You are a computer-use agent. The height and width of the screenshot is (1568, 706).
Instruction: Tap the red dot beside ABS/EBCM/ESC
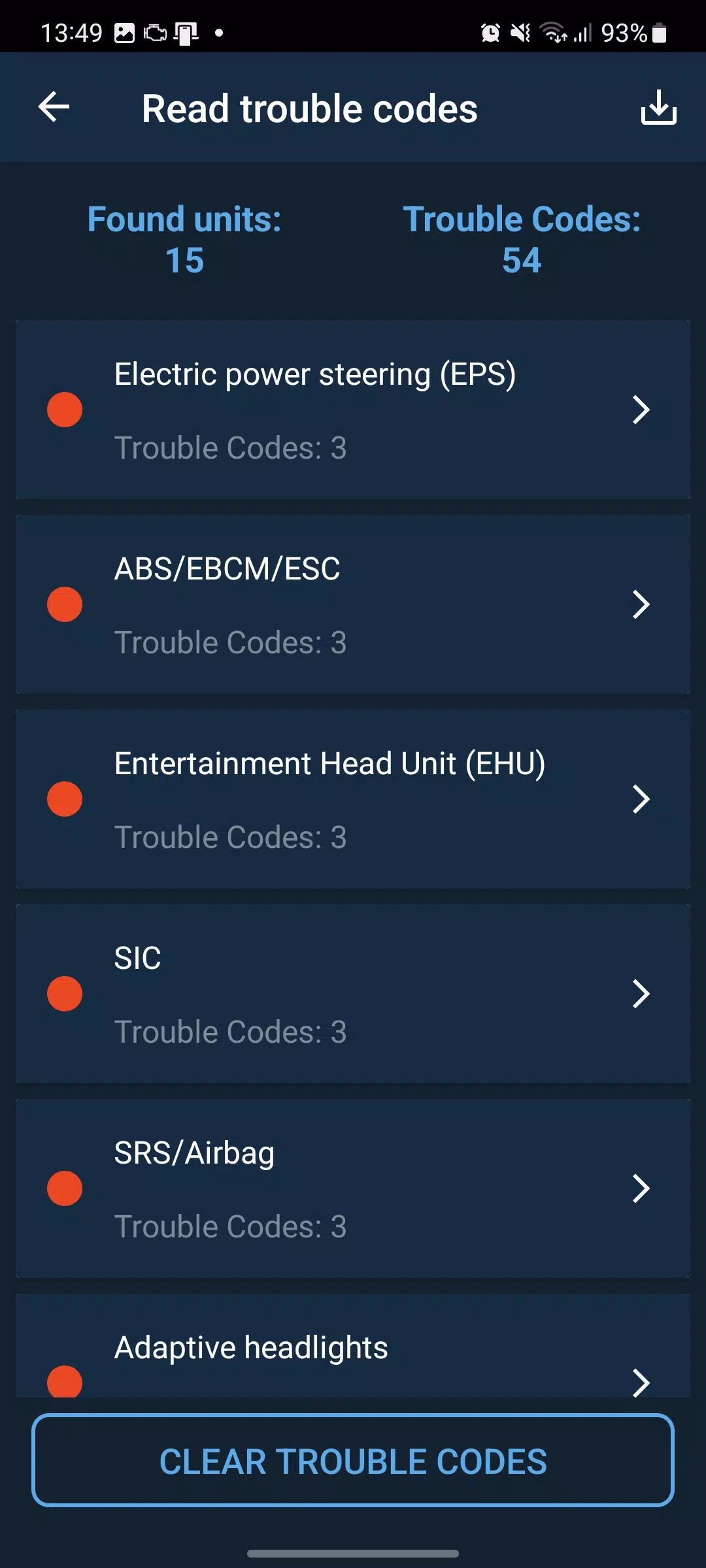click(x=65, y=604)
